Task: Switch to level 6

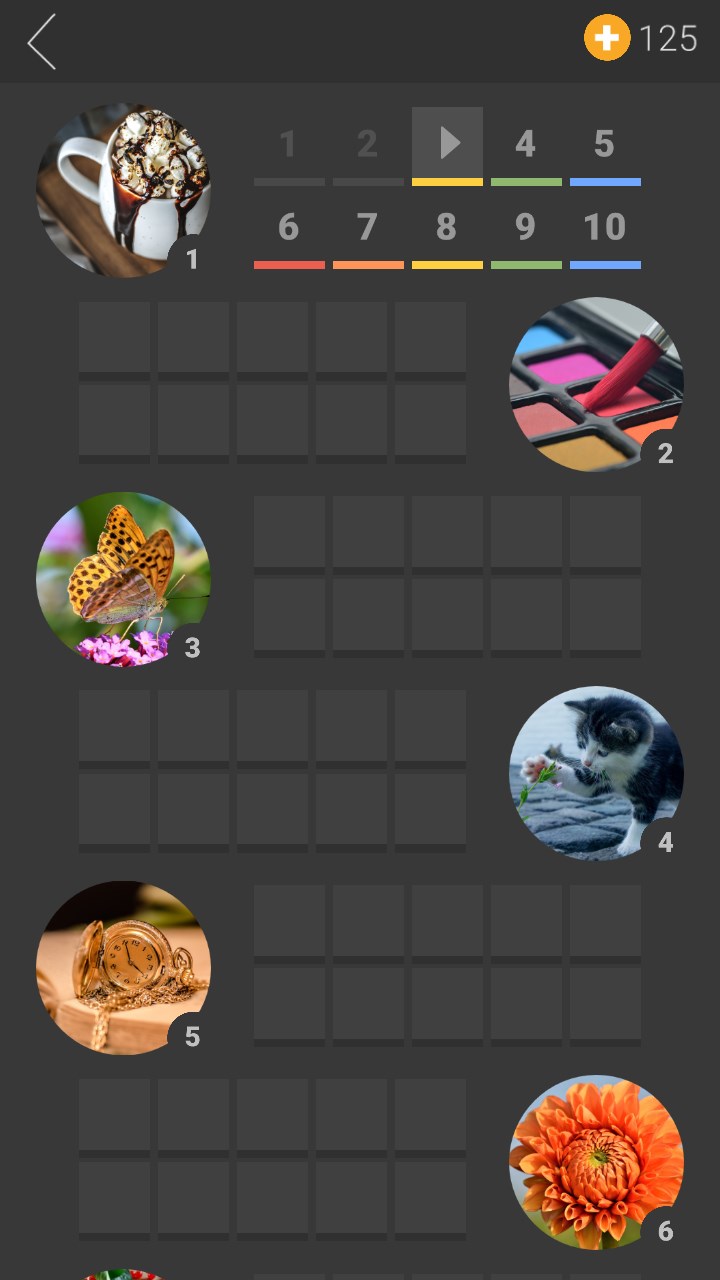Action: click(288, 229)
